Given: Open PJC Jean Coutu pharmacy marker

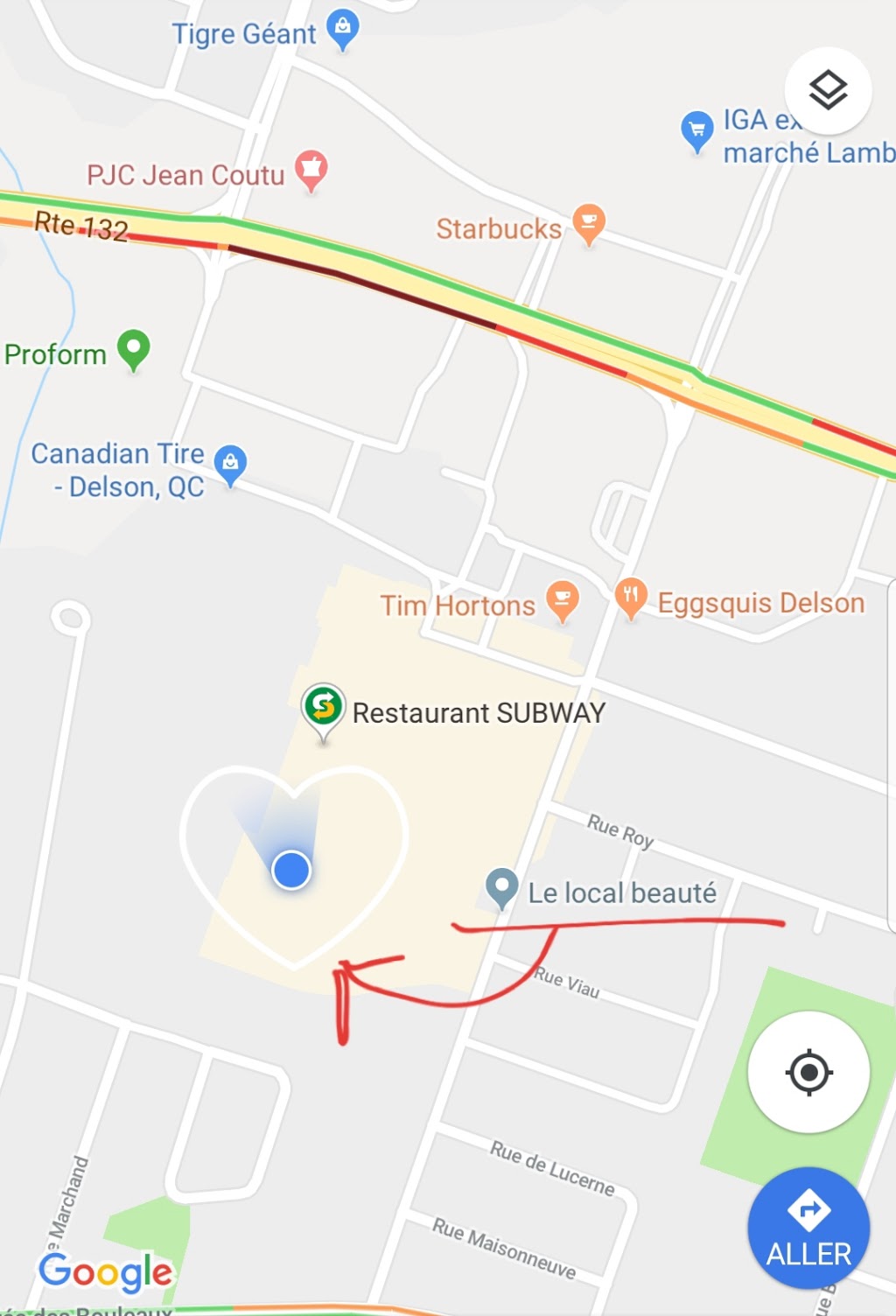Looking at the screenshot, I should click(311, 168).
